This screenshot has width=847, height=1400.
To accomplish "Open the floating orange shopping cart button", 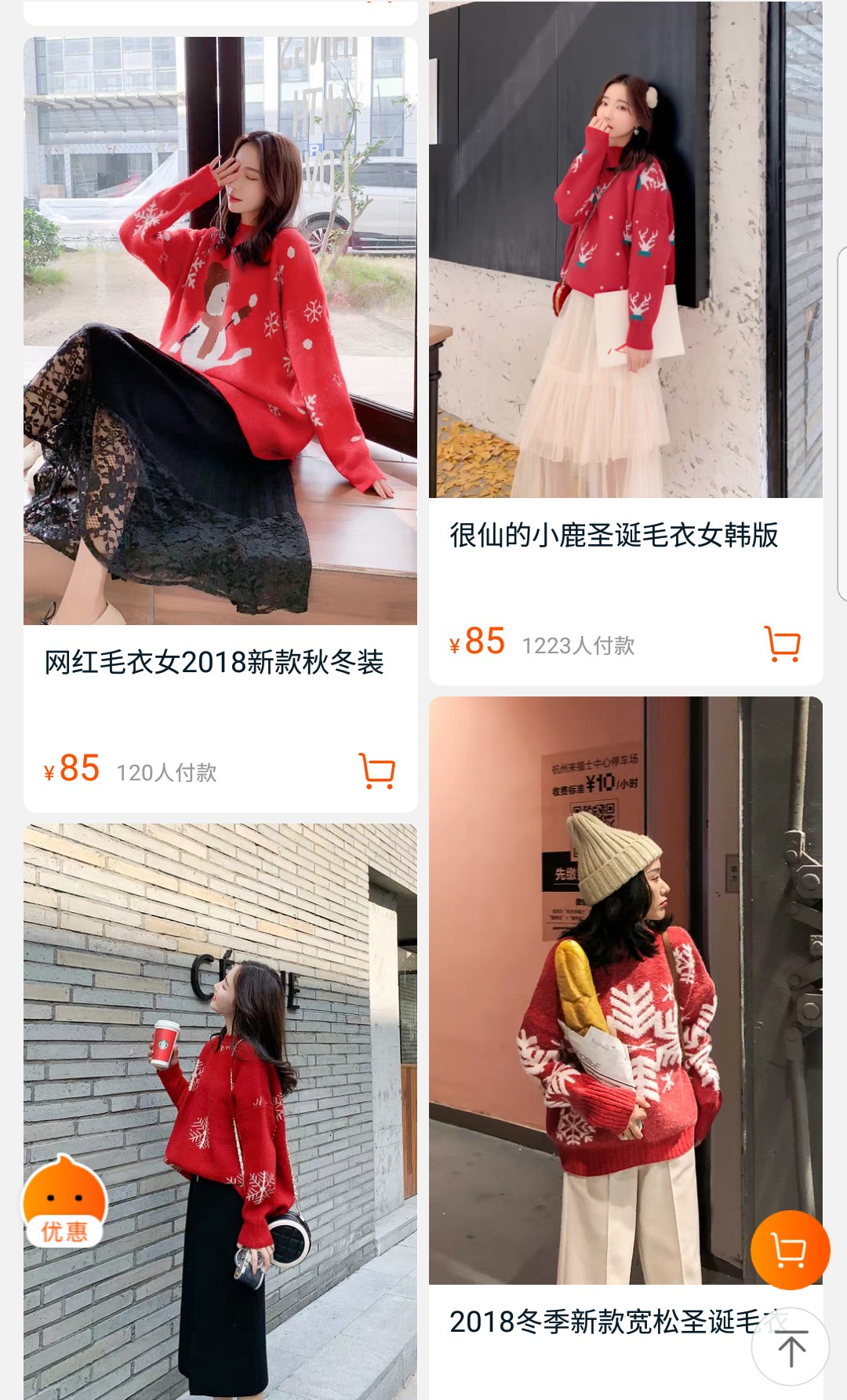I will coord(790,1250).
